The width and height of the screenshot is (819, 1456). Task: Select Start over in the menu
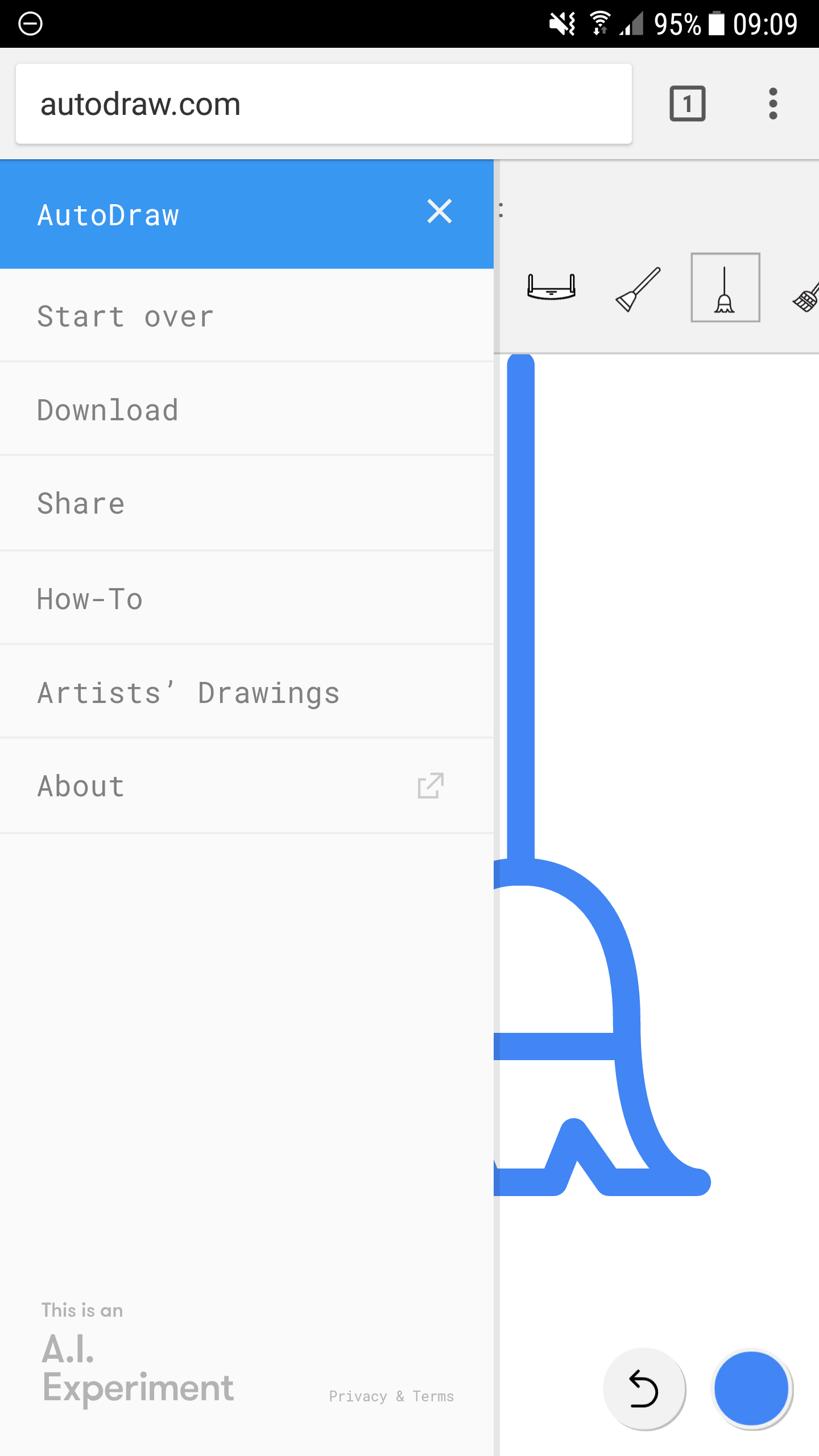pos(246,316)
